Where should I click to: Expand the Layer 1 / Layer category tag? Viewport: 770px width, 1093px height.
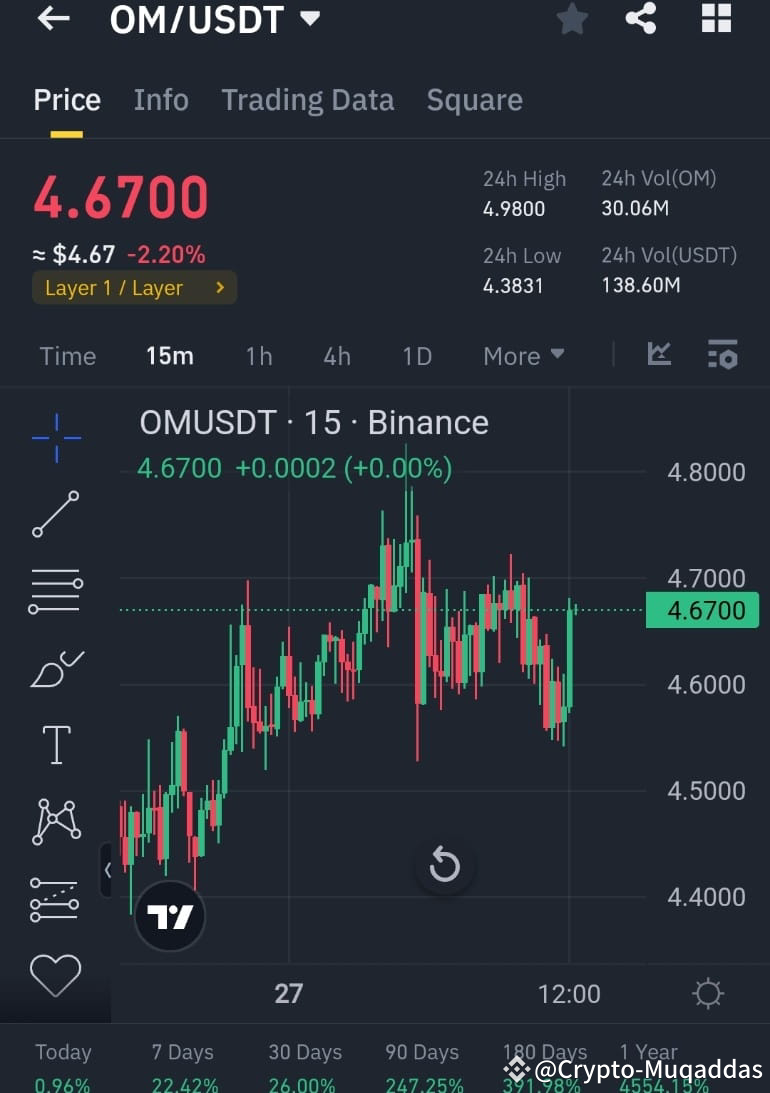(133, 287)
